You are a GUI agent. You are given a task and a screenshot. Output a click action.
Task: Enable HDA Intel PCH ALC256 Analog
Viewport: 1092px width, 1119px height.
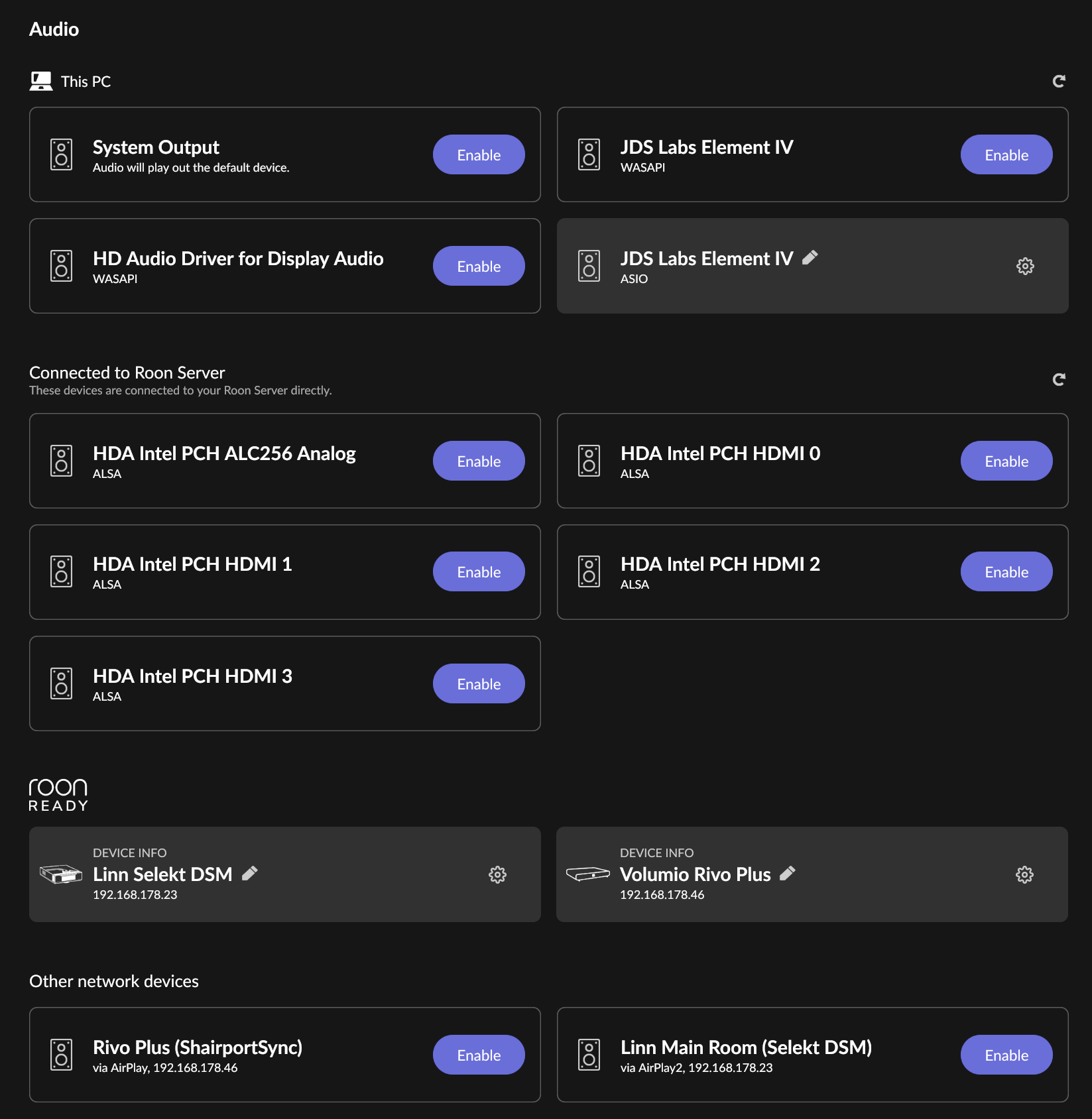point(479,461)
